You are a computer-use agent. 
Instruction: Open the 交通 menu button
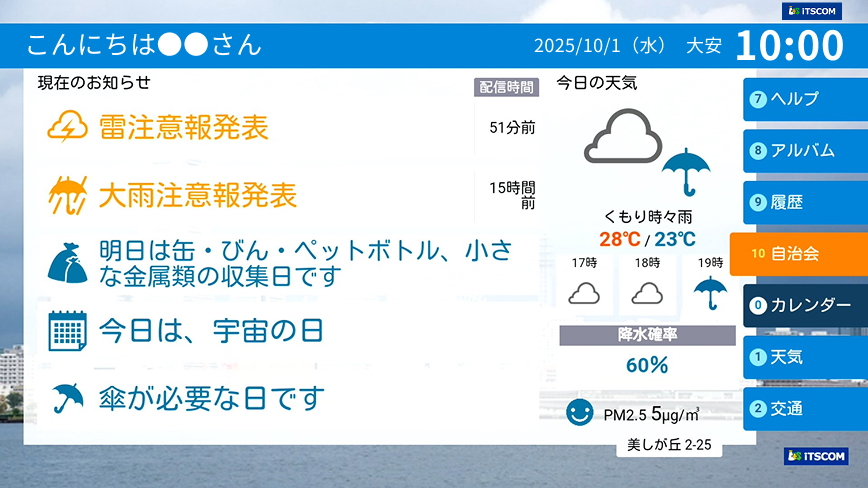804,409
